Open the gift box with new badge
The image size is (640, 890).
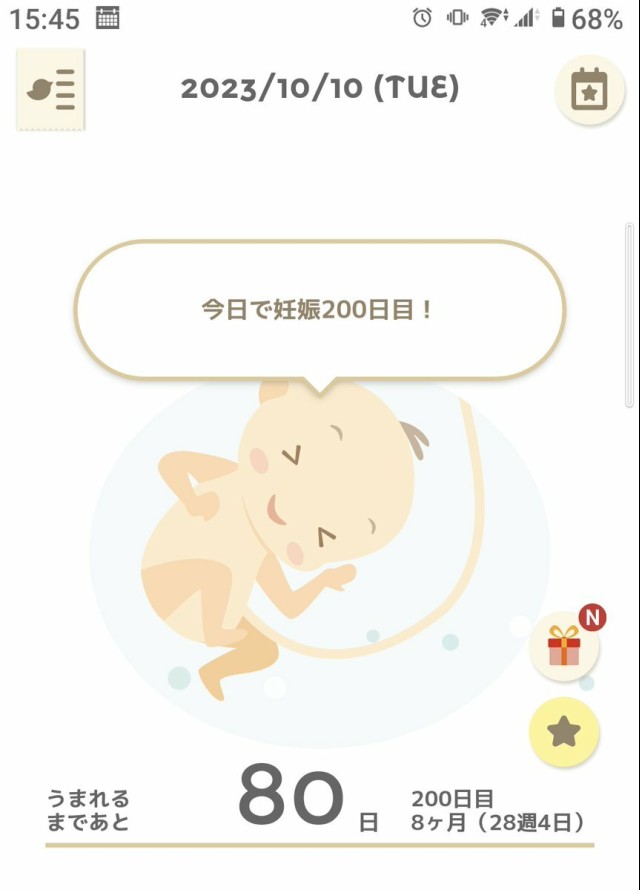(x=565, y=647)
